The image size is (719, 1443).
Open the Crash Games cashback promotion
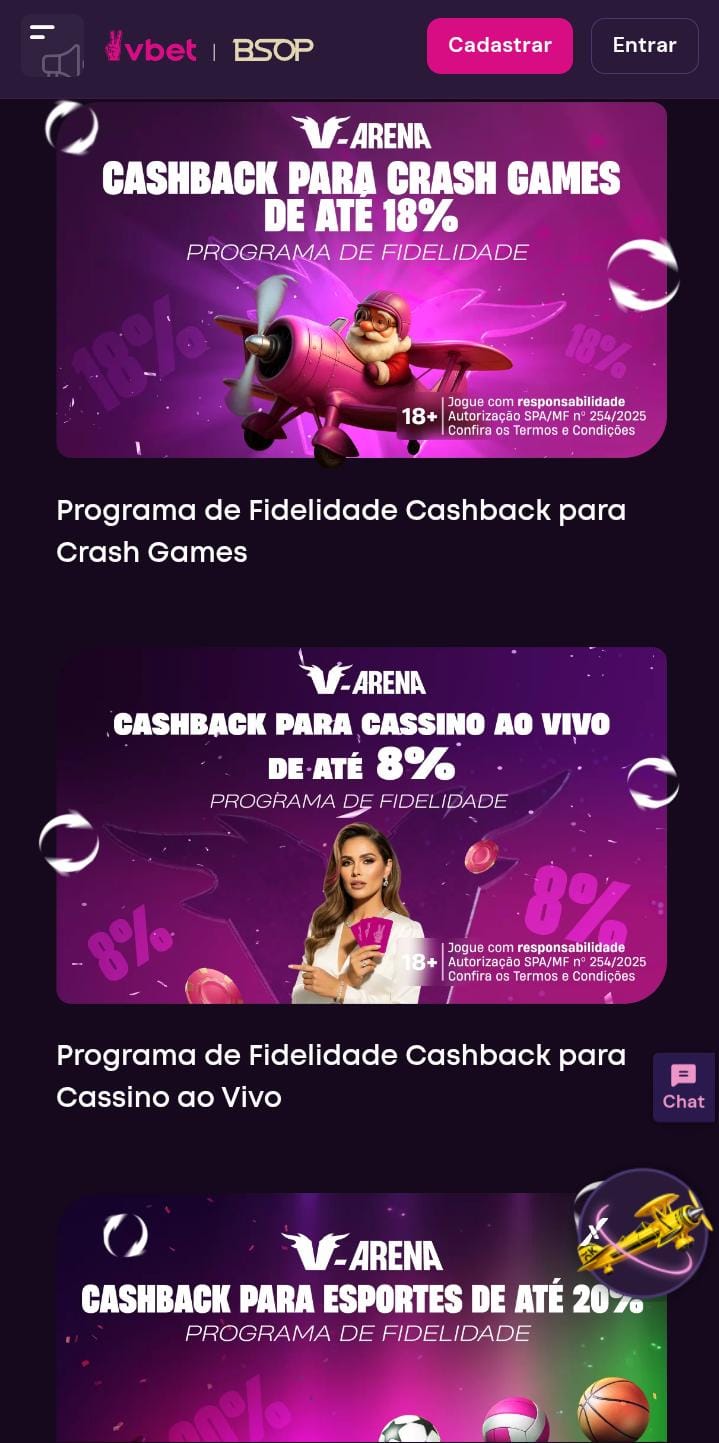point(361,280)
